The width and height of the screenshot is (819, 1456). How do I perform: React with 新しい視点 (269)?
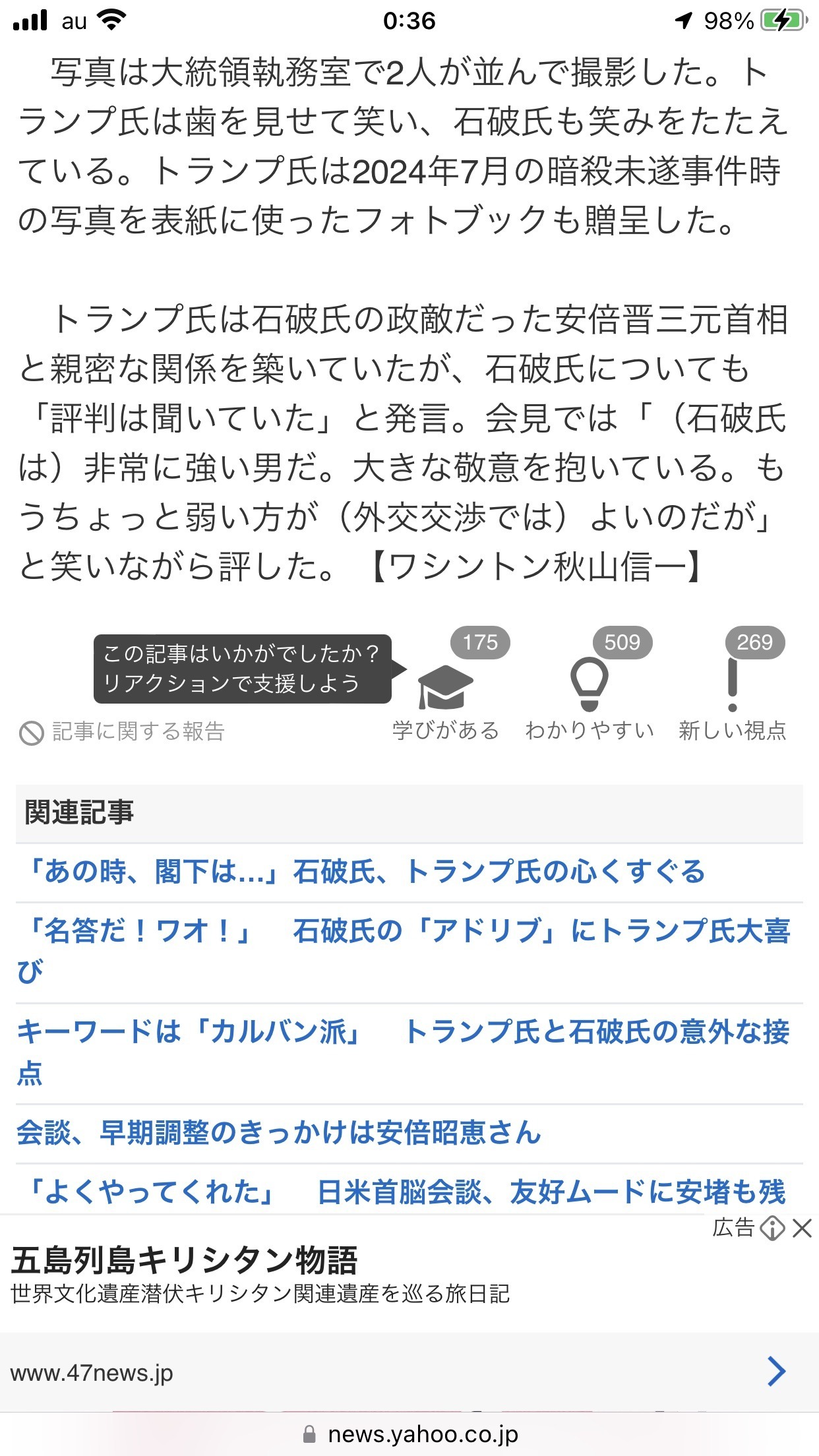pos(733,686)
